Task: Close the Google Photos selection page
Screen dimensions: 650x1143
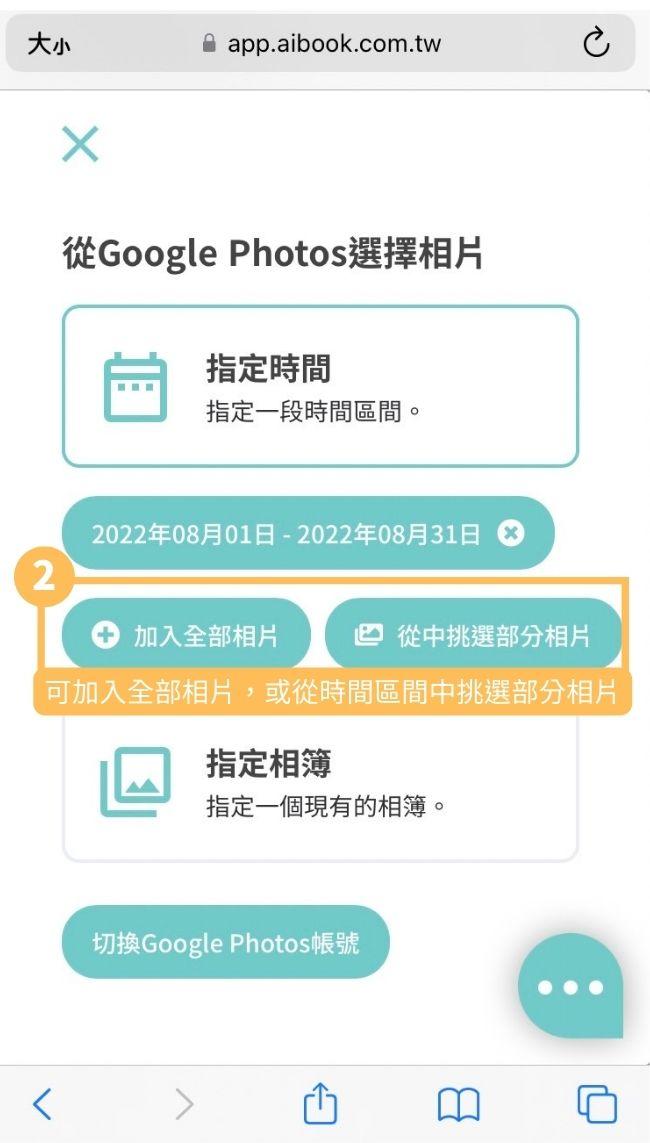Action: 80,144
